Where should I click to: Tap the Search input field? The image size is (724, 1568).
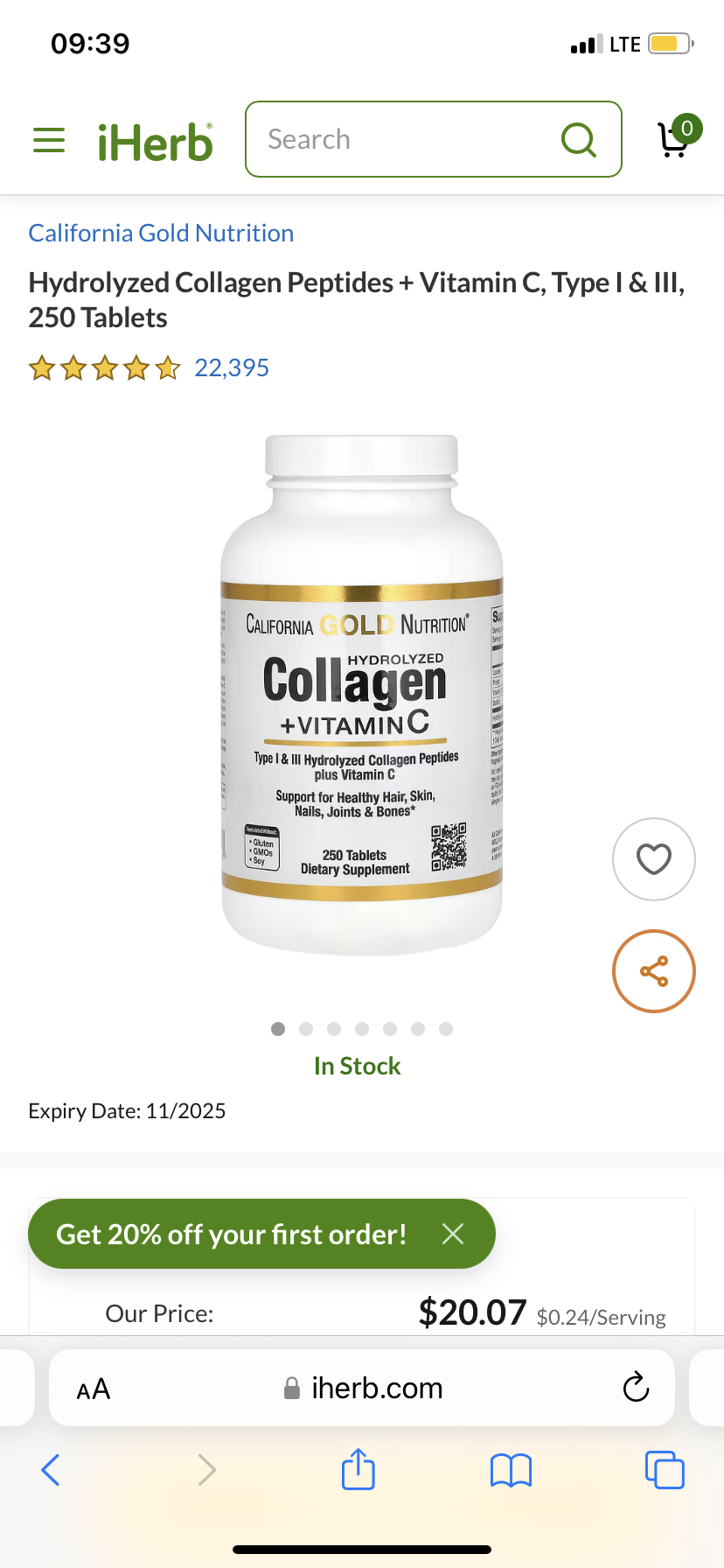point(402,139)
